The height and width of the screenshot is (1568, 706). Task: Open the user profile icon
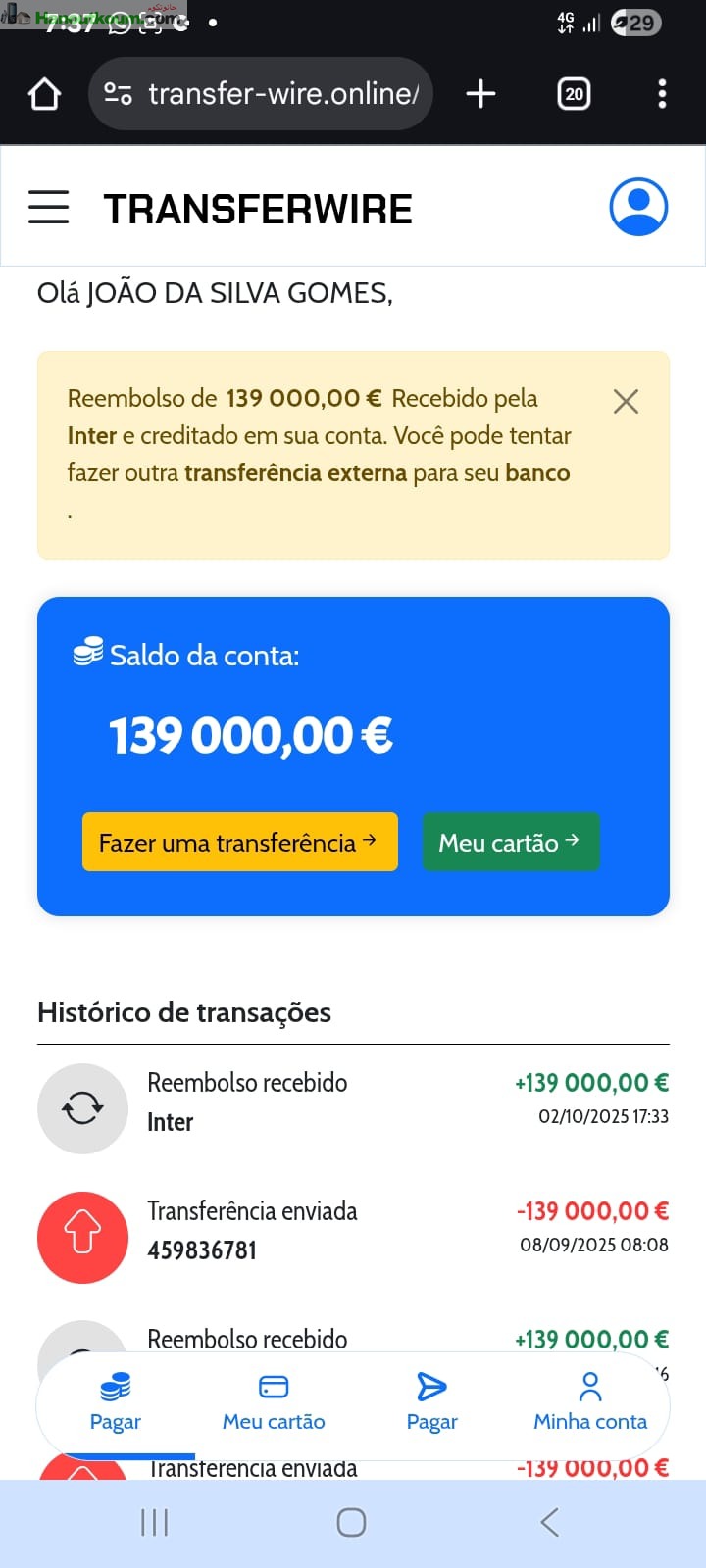pos(638,207)
